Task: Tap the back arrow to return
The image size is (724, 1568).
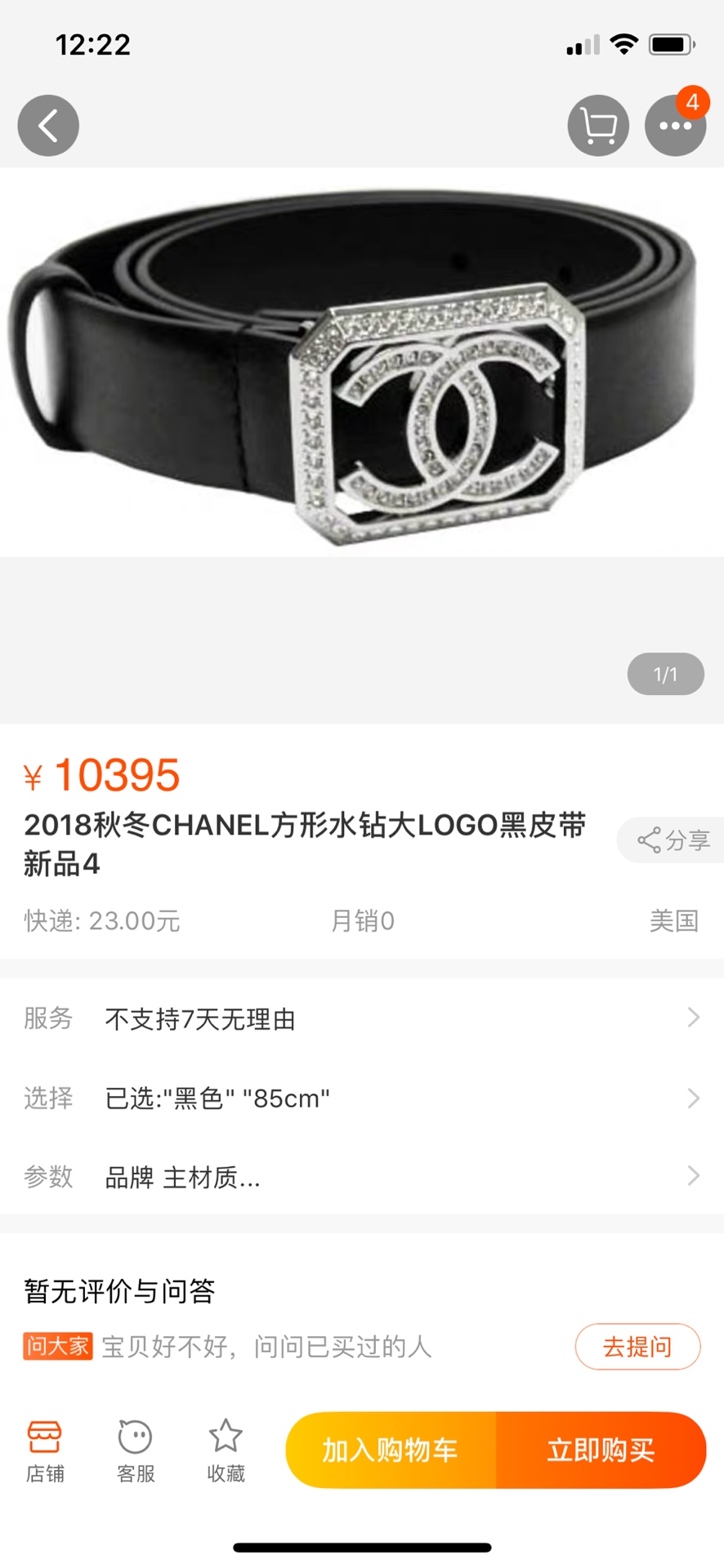Action: (47, 124)
